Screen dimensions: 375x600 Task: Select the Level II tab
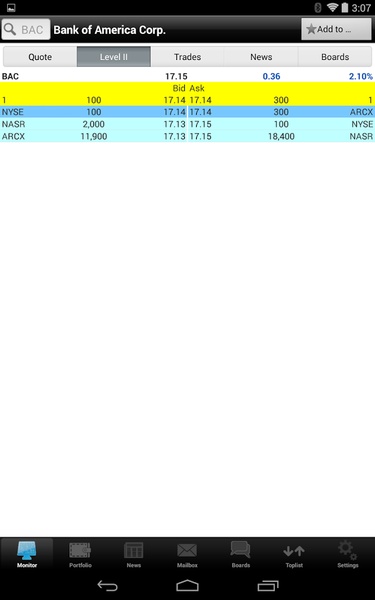tap(114, 57)
